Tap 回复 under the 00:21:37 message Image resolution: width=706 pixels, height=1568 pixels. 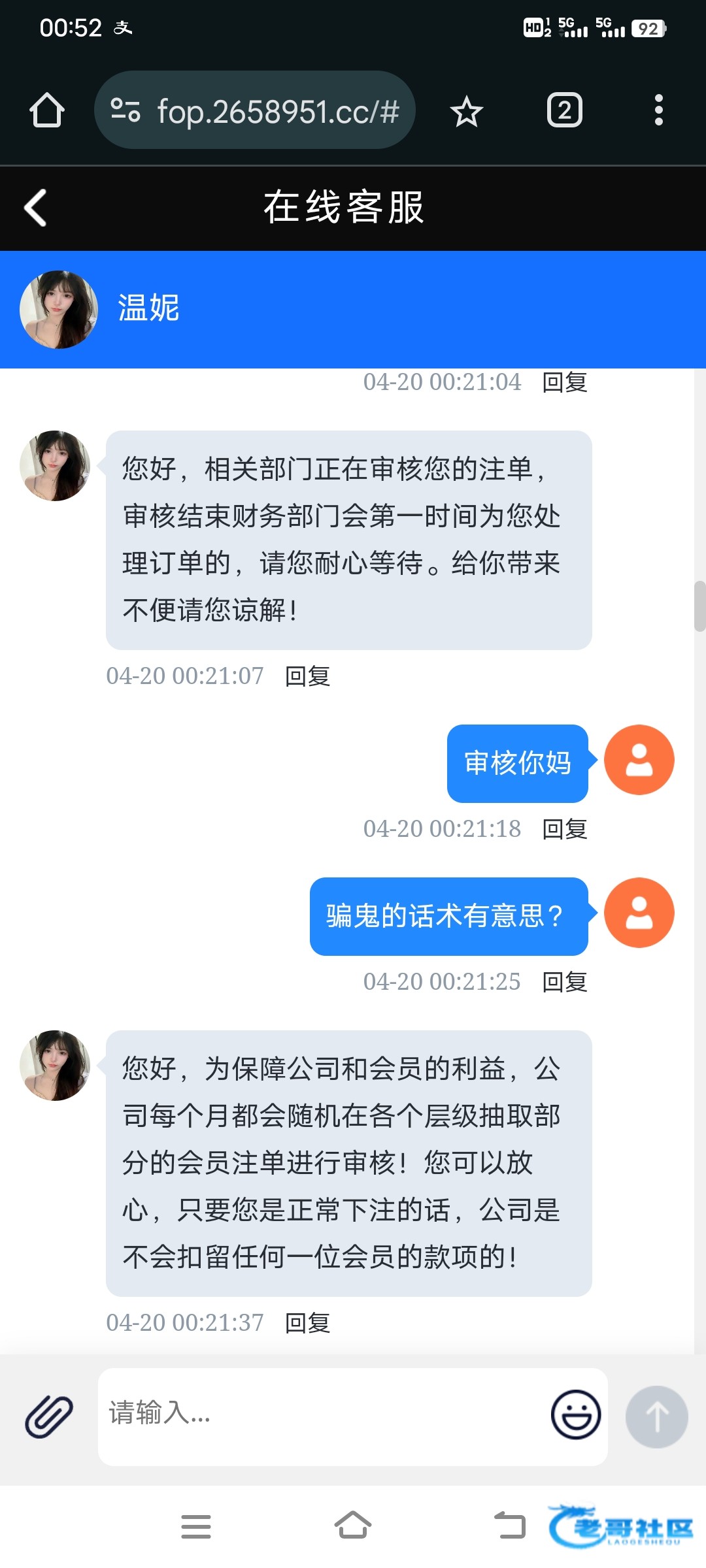pos(307,1323)
